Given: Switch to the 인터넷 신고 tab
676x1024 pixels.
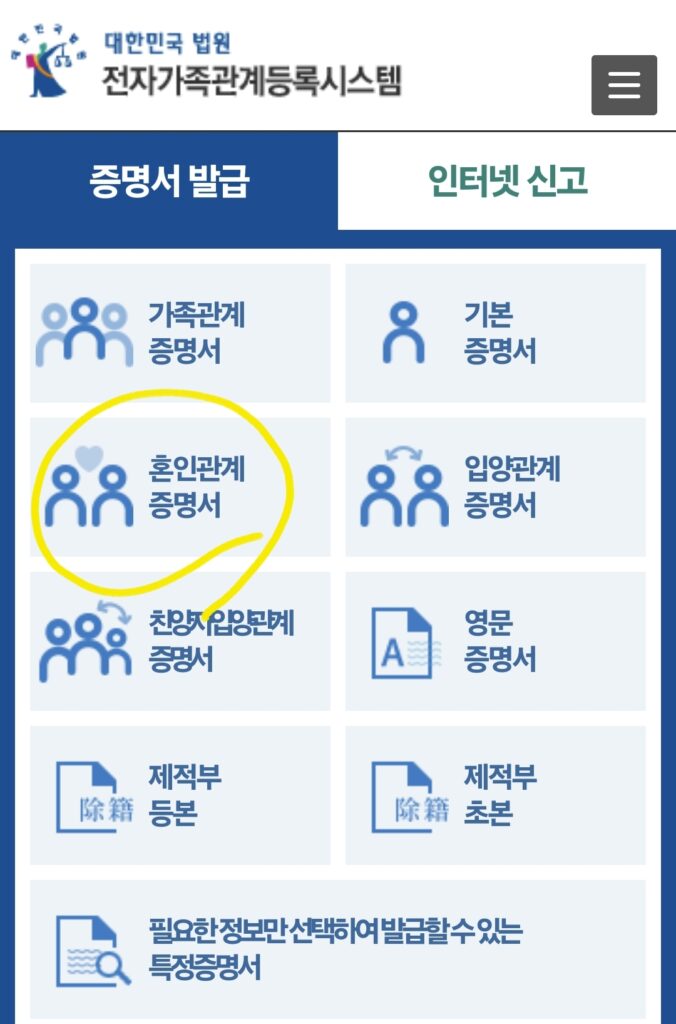Looking at the screenshot, I should (507, 181).
